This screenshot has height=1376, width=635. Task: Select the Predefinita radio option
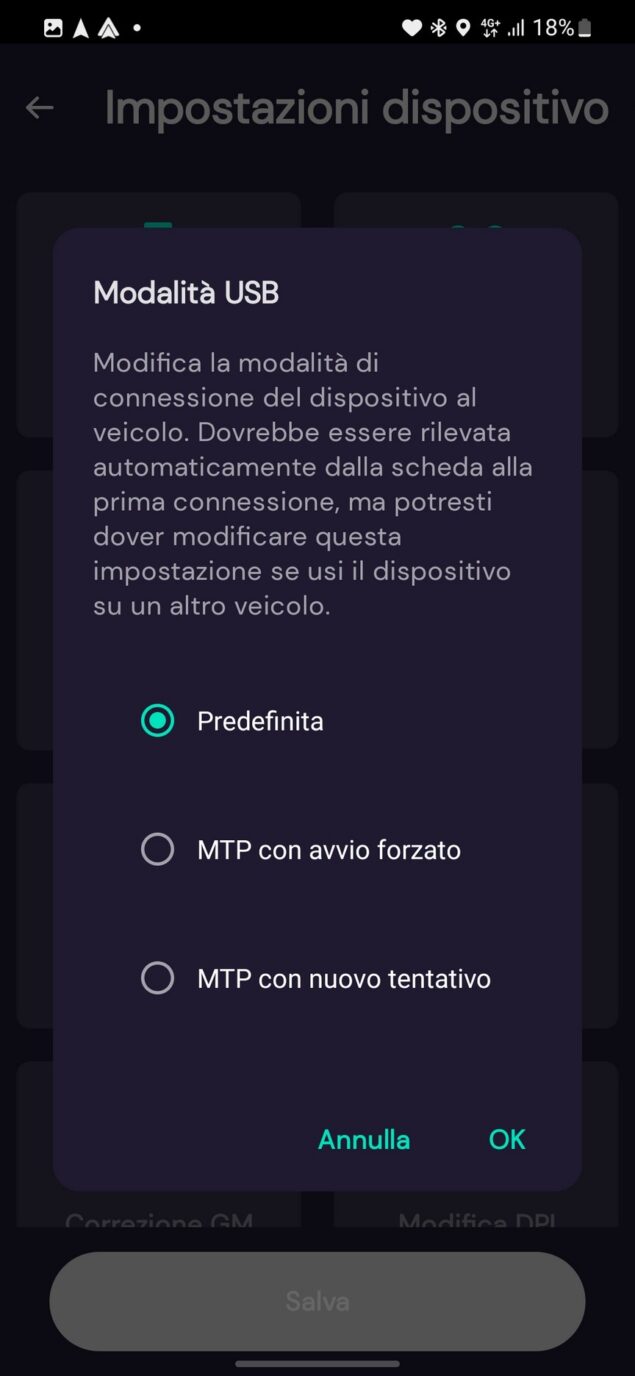[158, 721]
